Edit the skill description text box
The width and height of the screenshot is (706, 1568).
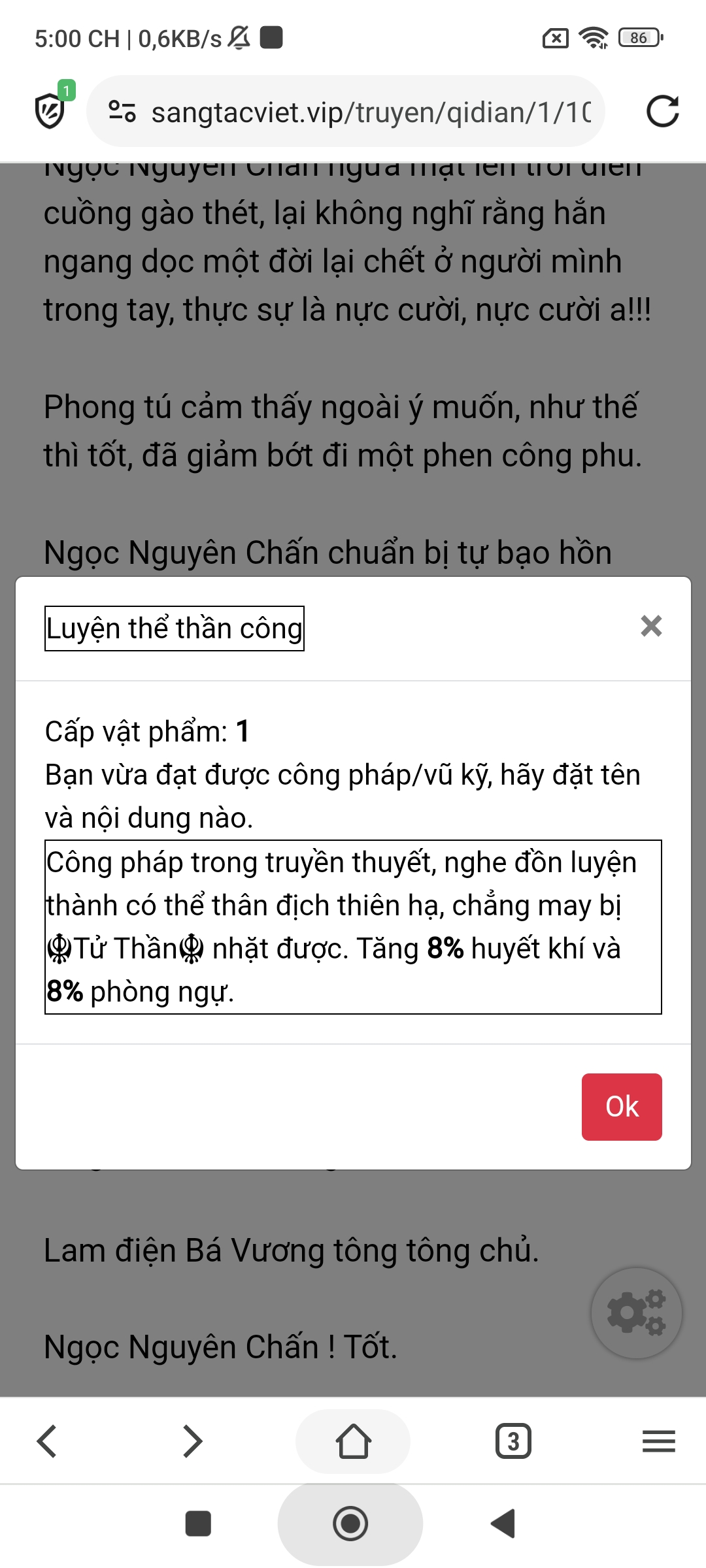click(353, 926)
